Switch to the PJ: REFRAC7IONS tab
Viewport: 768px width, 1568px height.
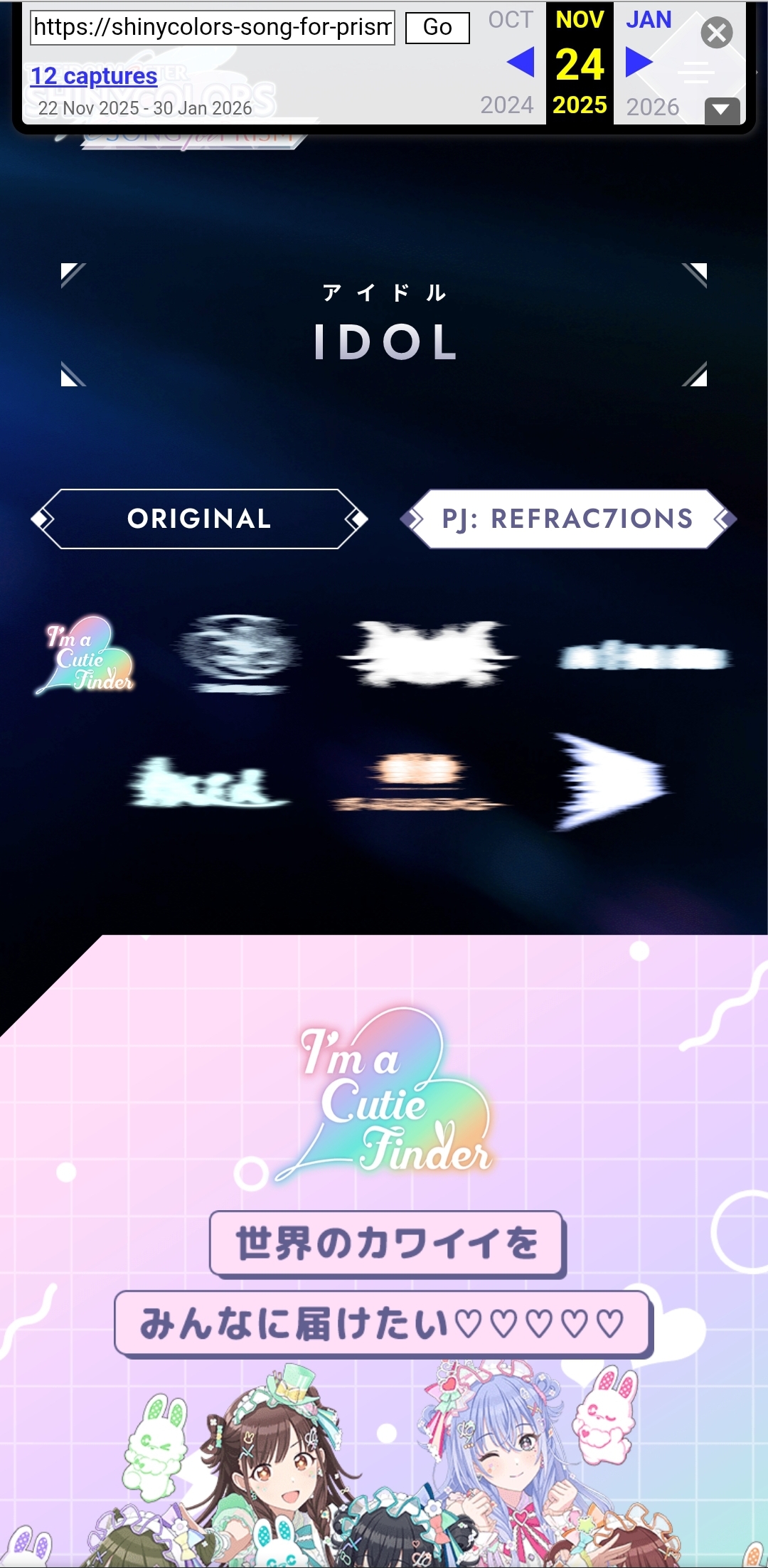pyautogui.click(x=568, y=519)
